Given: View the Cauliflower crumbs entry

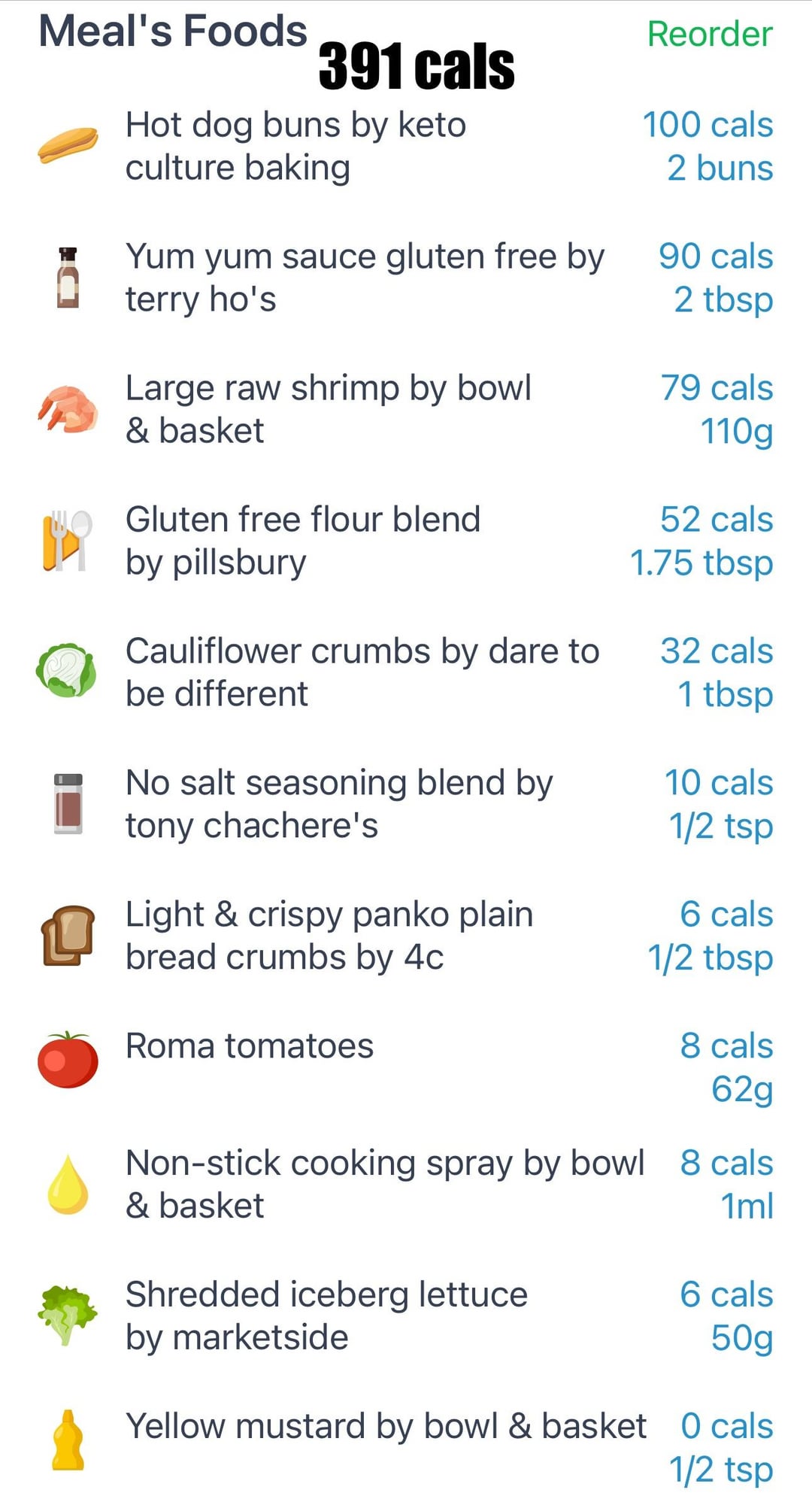Looking at the screenshot, I should pos(406,672).
